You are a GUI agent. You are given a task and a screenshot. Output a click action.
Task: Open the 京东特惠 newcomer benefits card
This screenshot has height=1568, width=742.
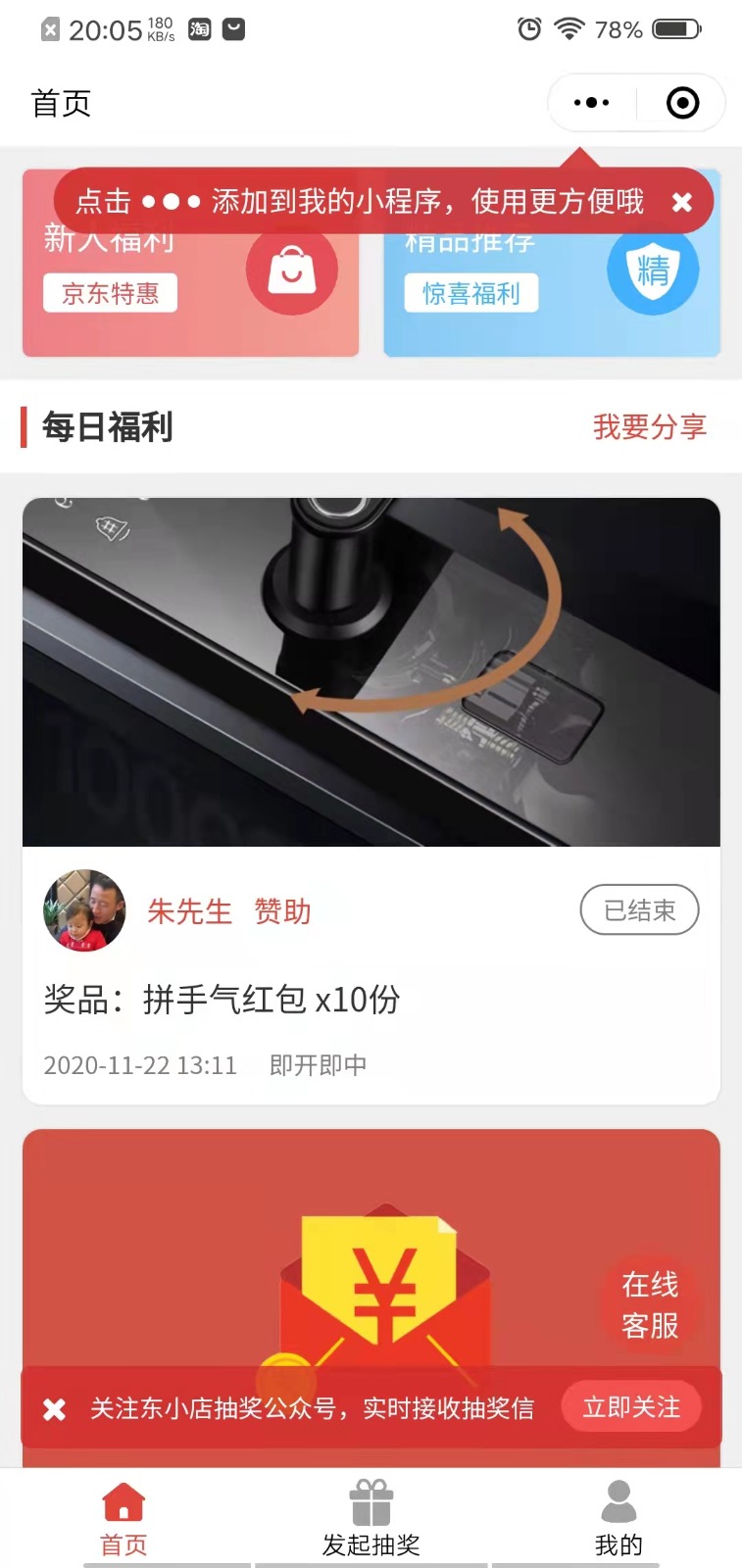pyautogui.click(x=111, y=293)
